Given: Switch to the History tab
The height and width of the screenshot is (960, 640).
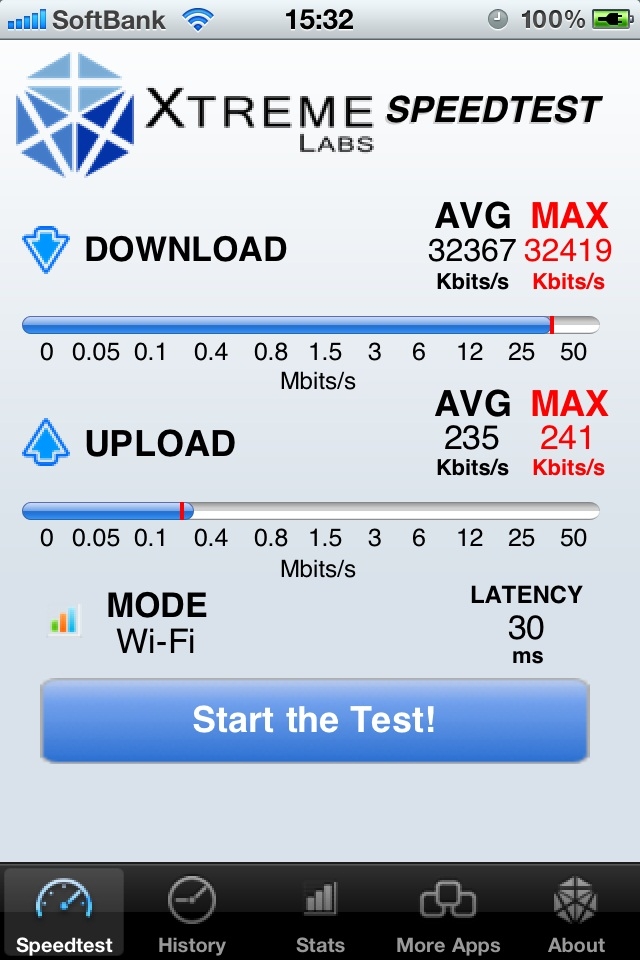Looking at the screenshot, I should 192,914.
